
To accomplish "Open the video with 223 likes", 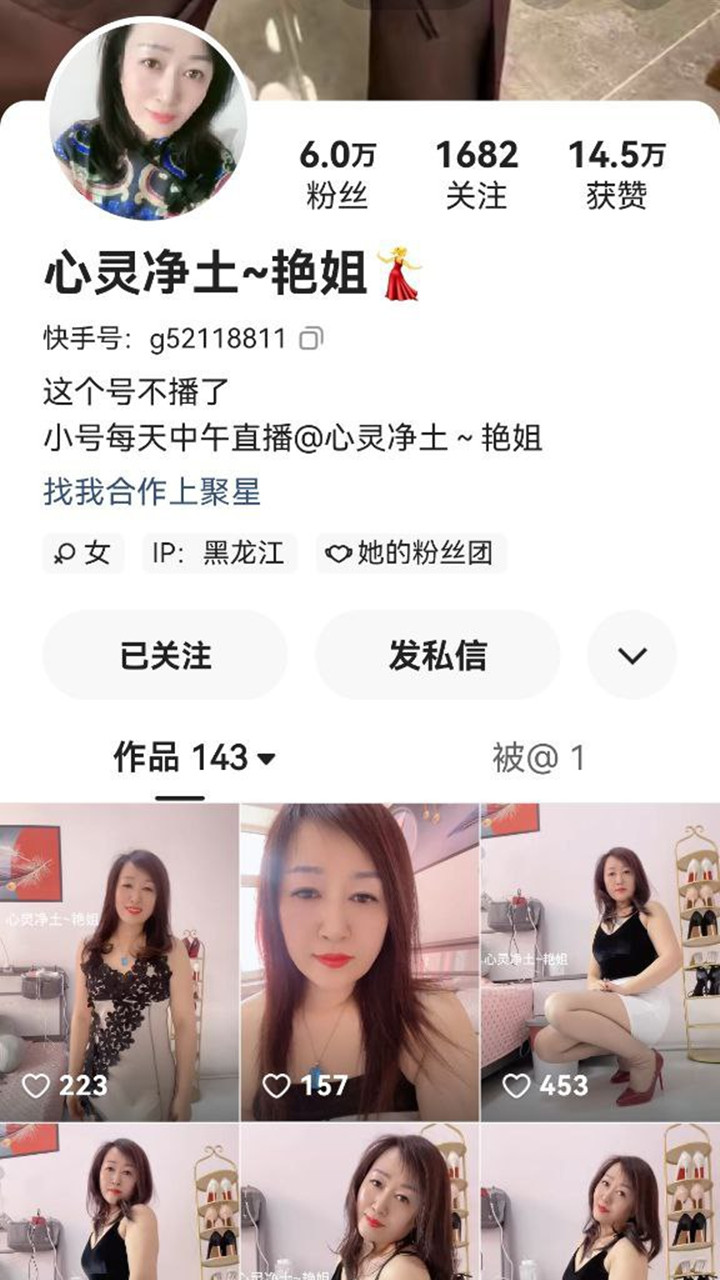I will 119,962.
